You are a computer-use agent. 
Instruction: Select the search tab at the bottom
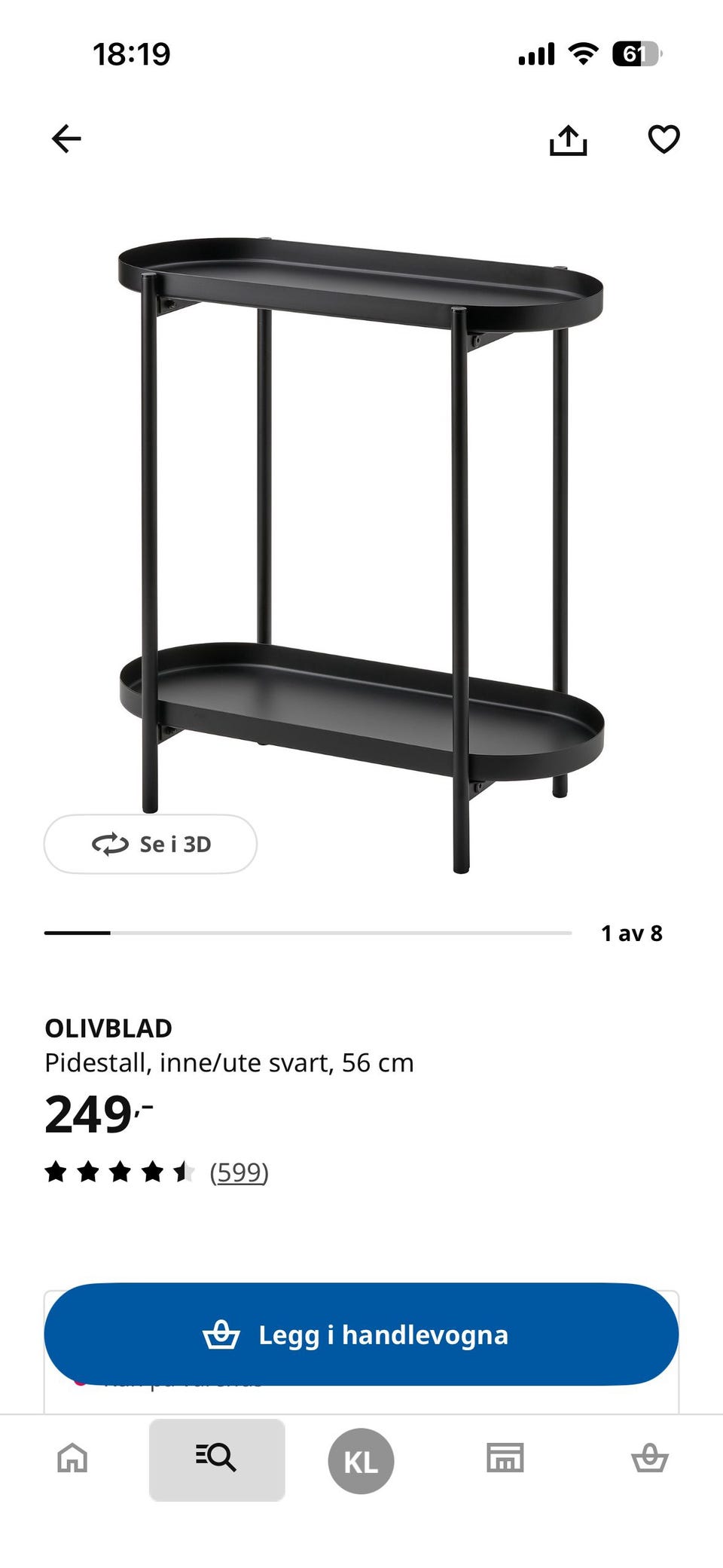(x=216, y=1460)
